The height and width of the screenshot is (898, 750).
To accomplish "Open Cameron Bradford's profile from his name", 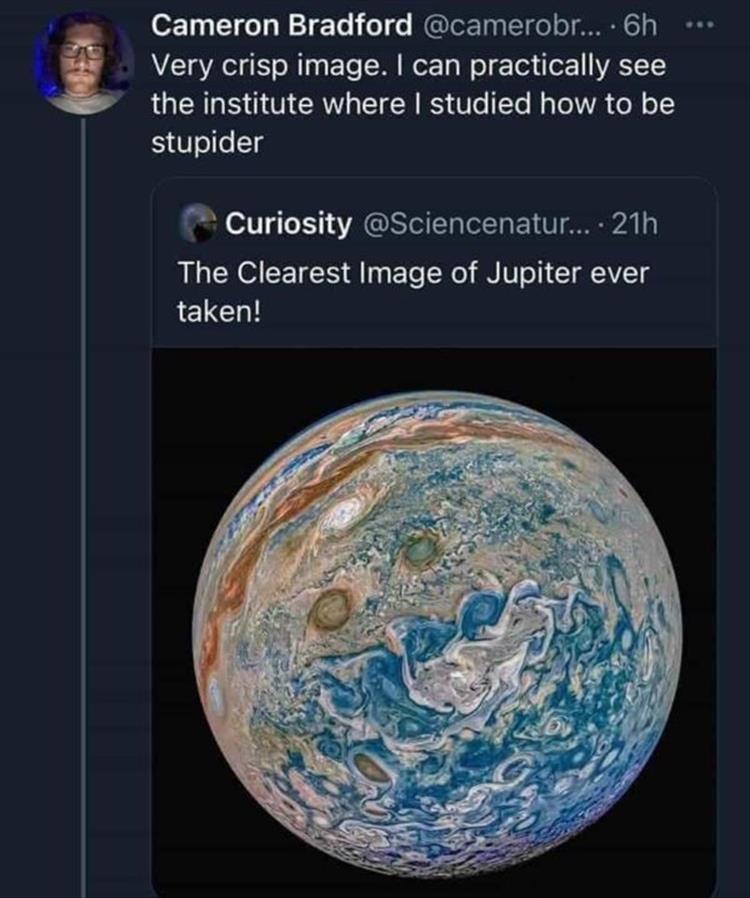I will tap(281, 25).
